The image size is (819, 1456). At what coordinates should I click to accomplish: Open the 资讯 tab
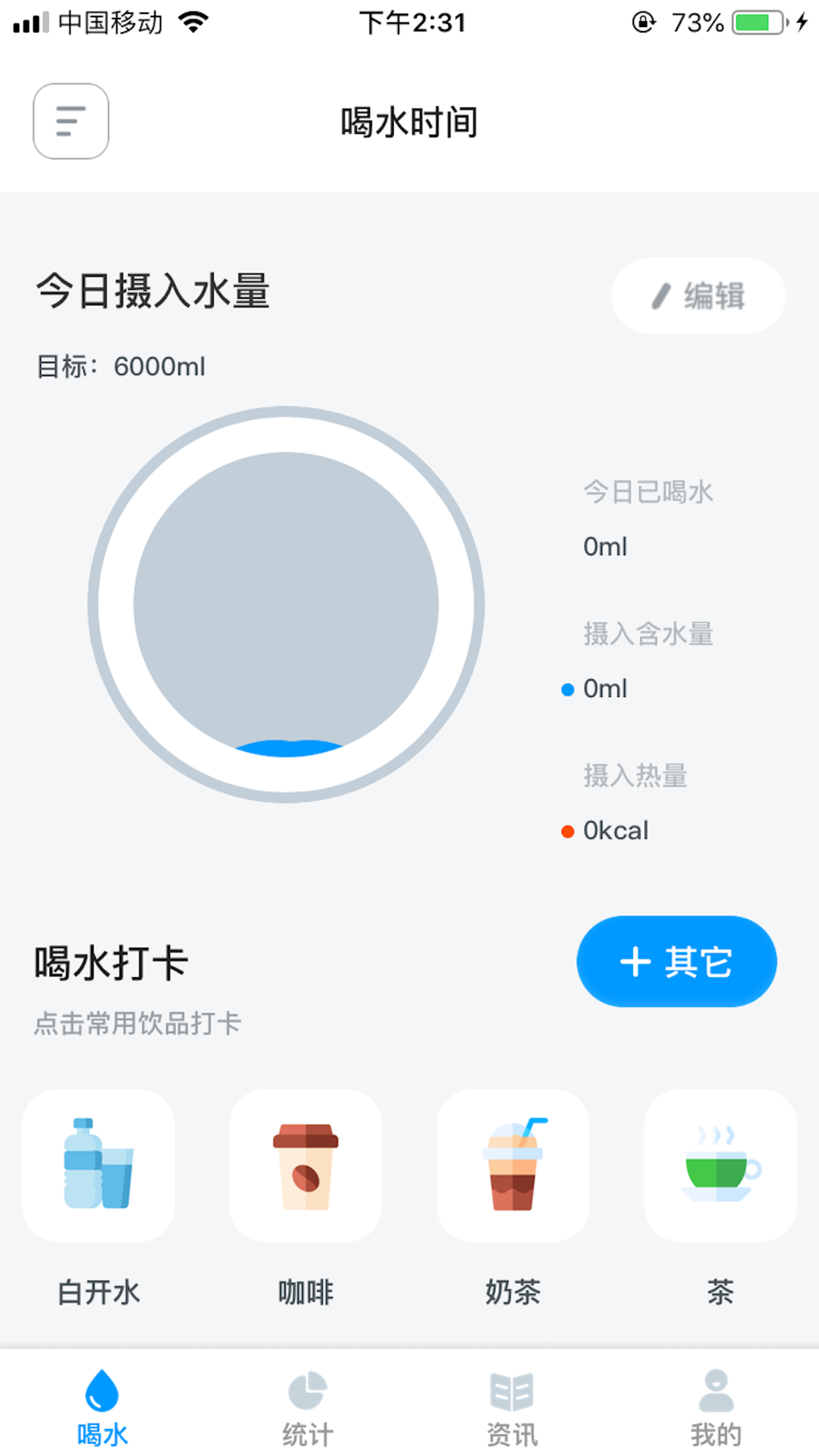[512, 1408]
